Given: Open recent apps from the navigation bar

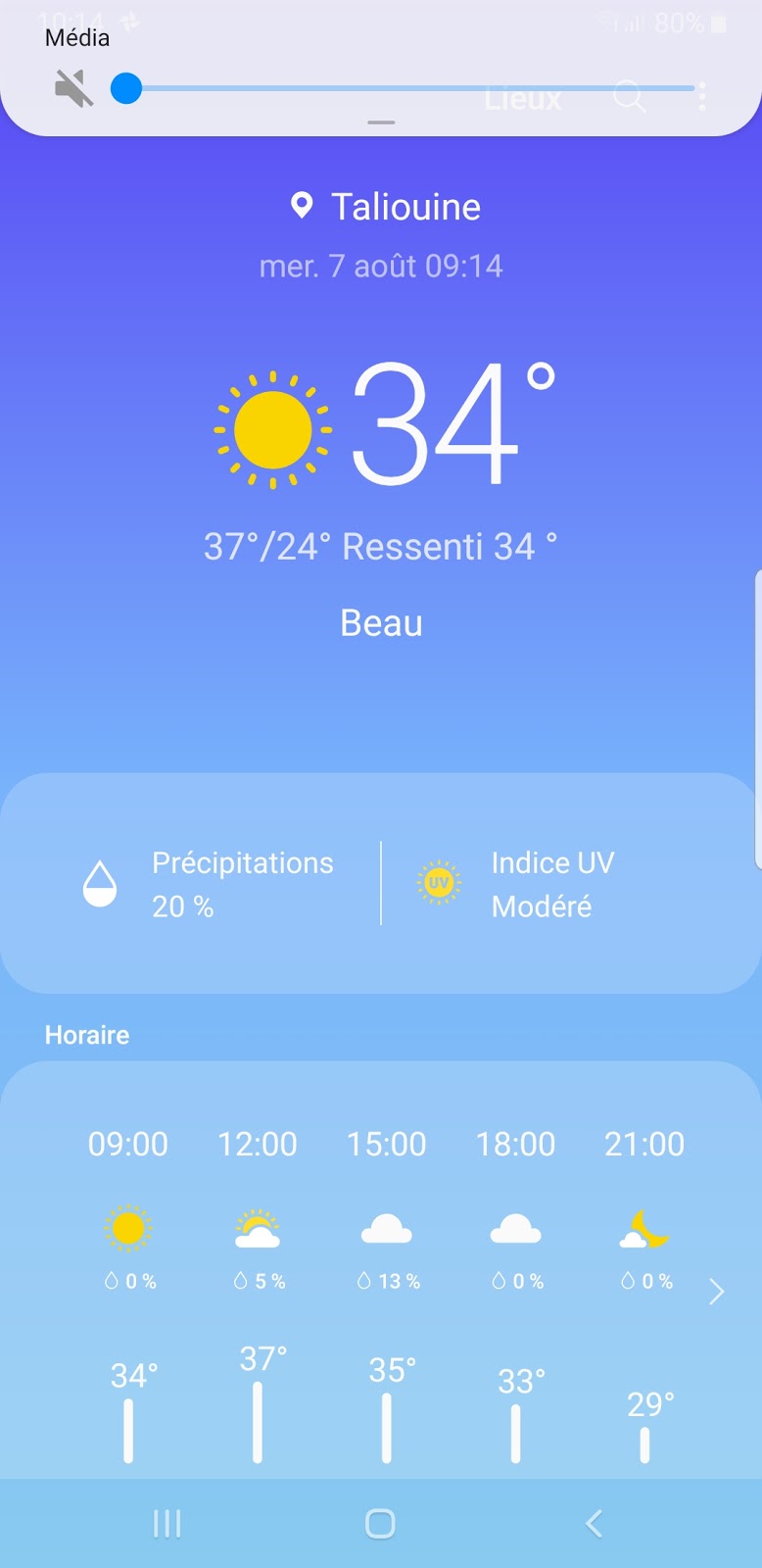Looking at the screenshot, I should (167, 1523).
